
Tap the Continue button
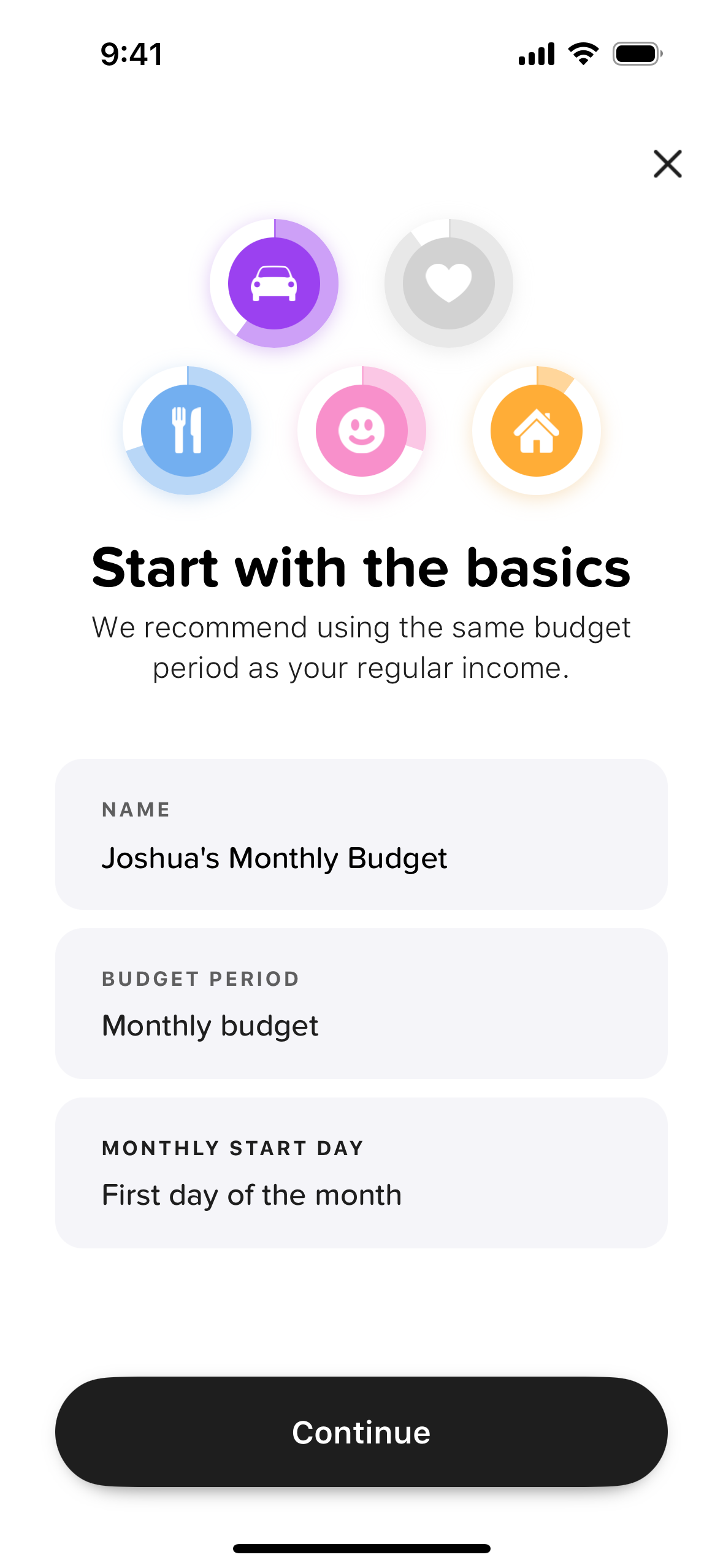click(x=361, y=1432)
